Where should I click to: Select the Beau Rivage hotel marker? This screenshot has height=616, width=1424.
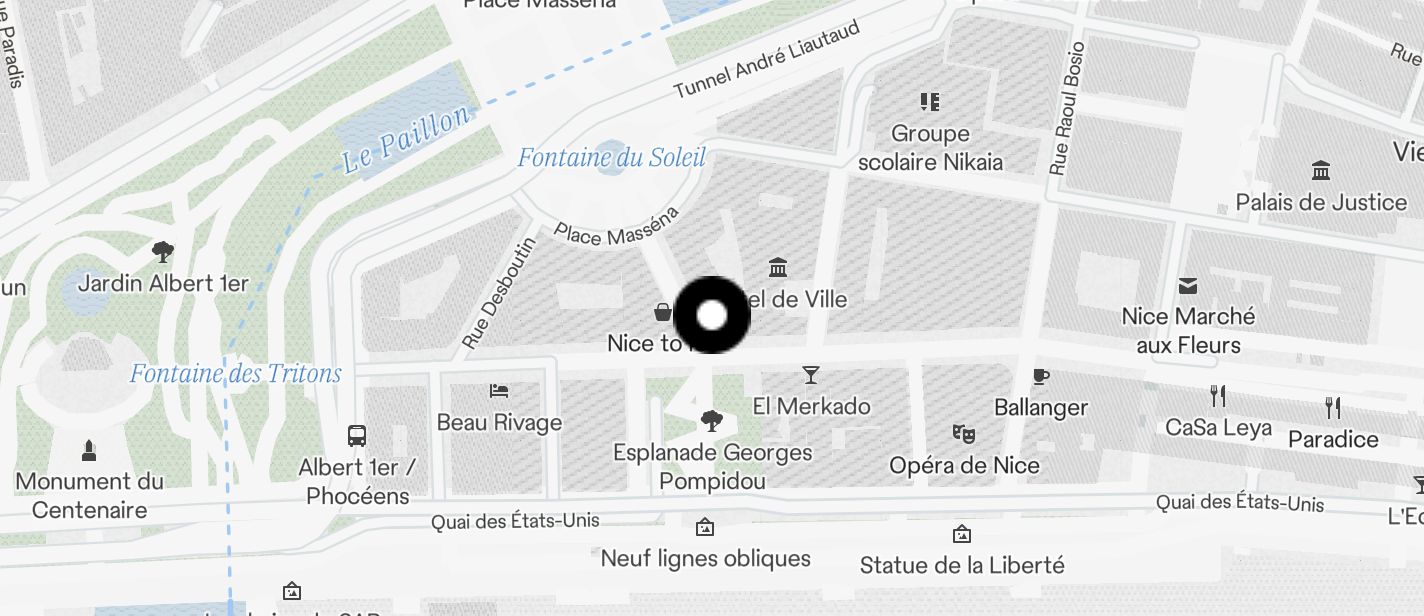499,391
